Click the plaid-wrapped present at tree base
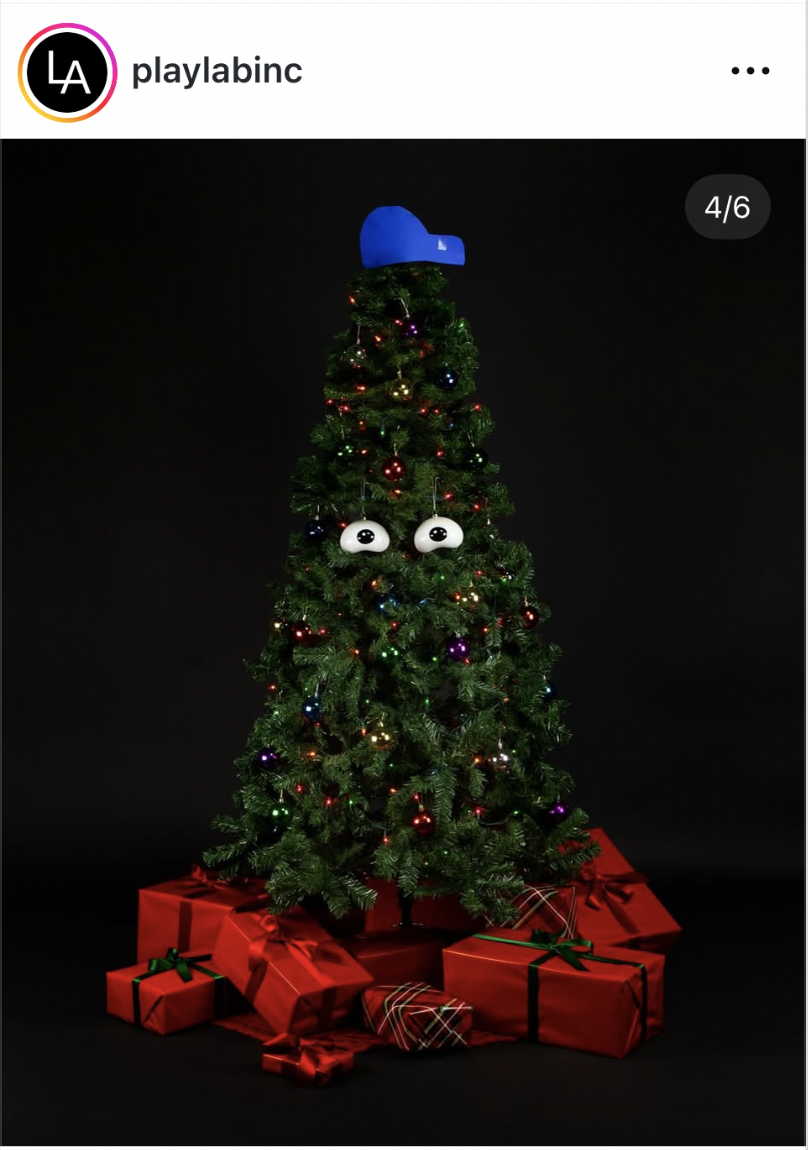 point(420,1010)
